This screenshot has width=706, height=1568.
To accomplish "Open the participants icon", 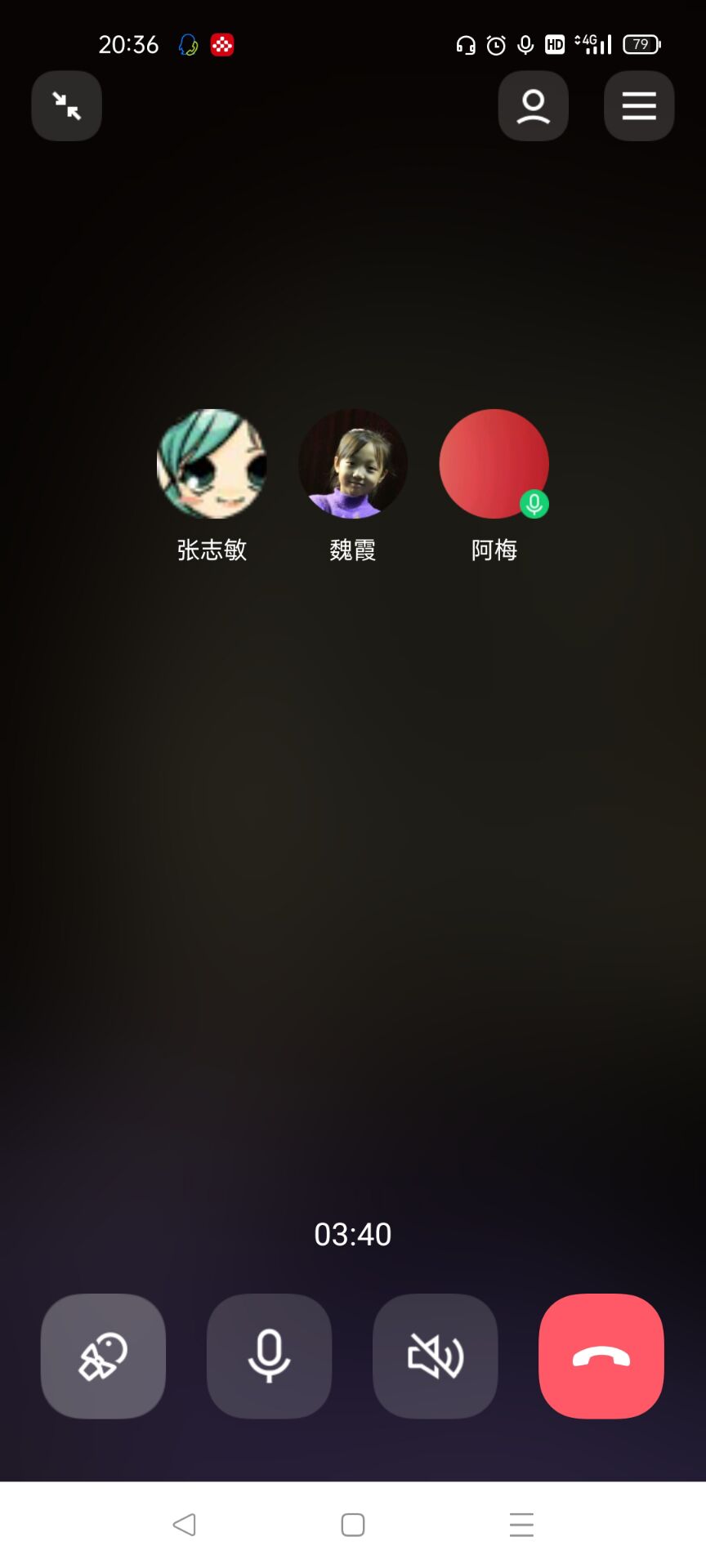I will [x=533, y=106].
